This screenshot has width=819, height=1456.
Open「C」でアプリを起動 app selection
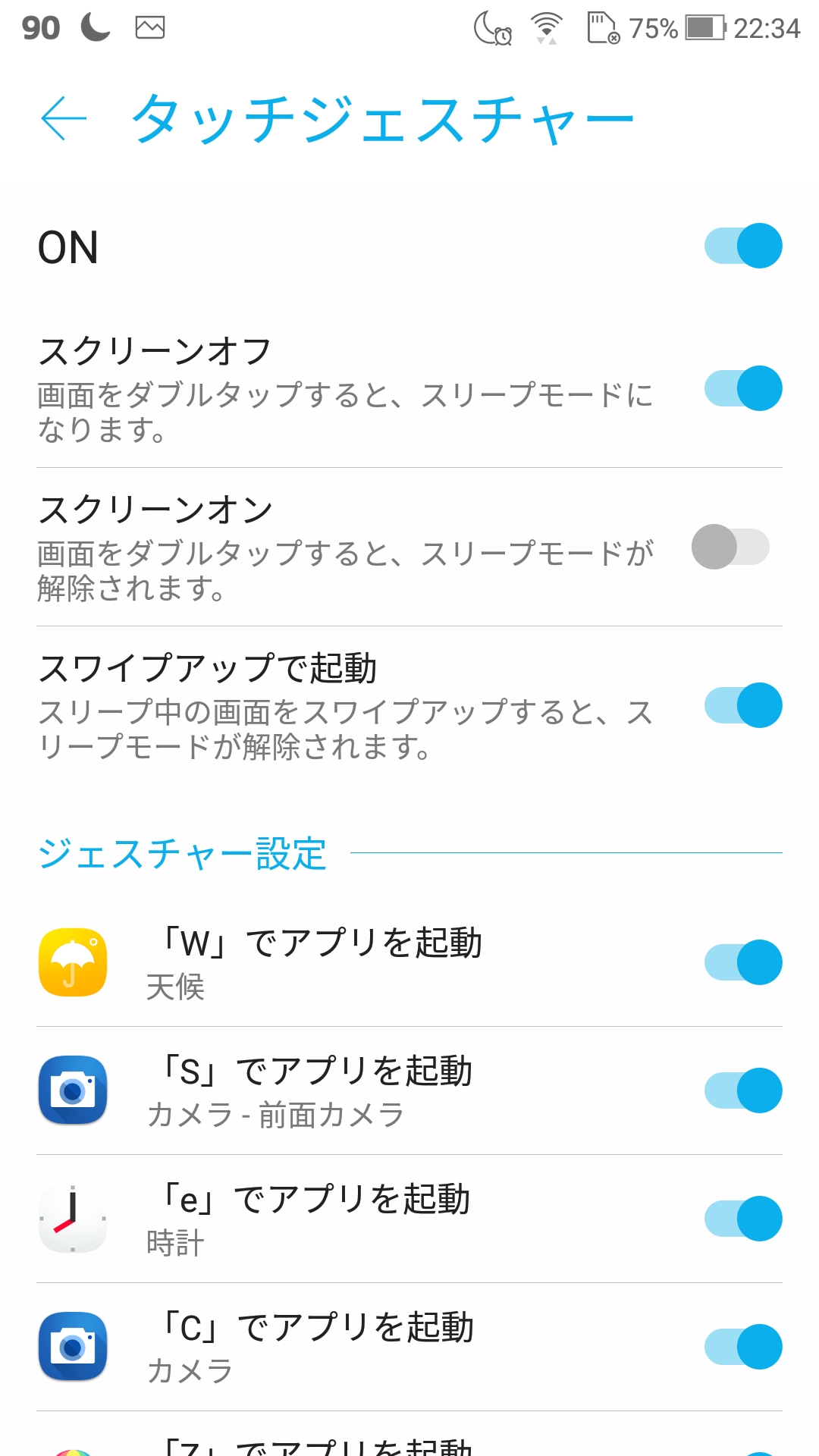tap(318, 1346)
